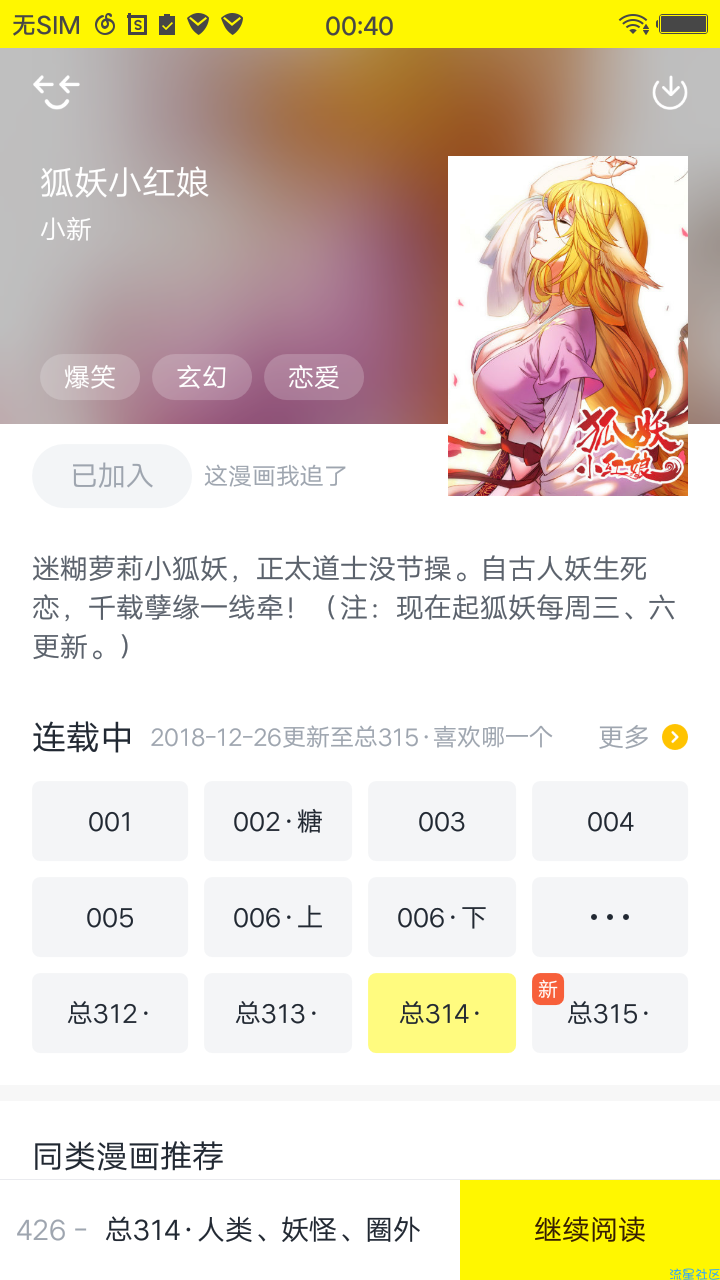Open chapter 总313
720x1280 pixels.
coord(278,1013)
